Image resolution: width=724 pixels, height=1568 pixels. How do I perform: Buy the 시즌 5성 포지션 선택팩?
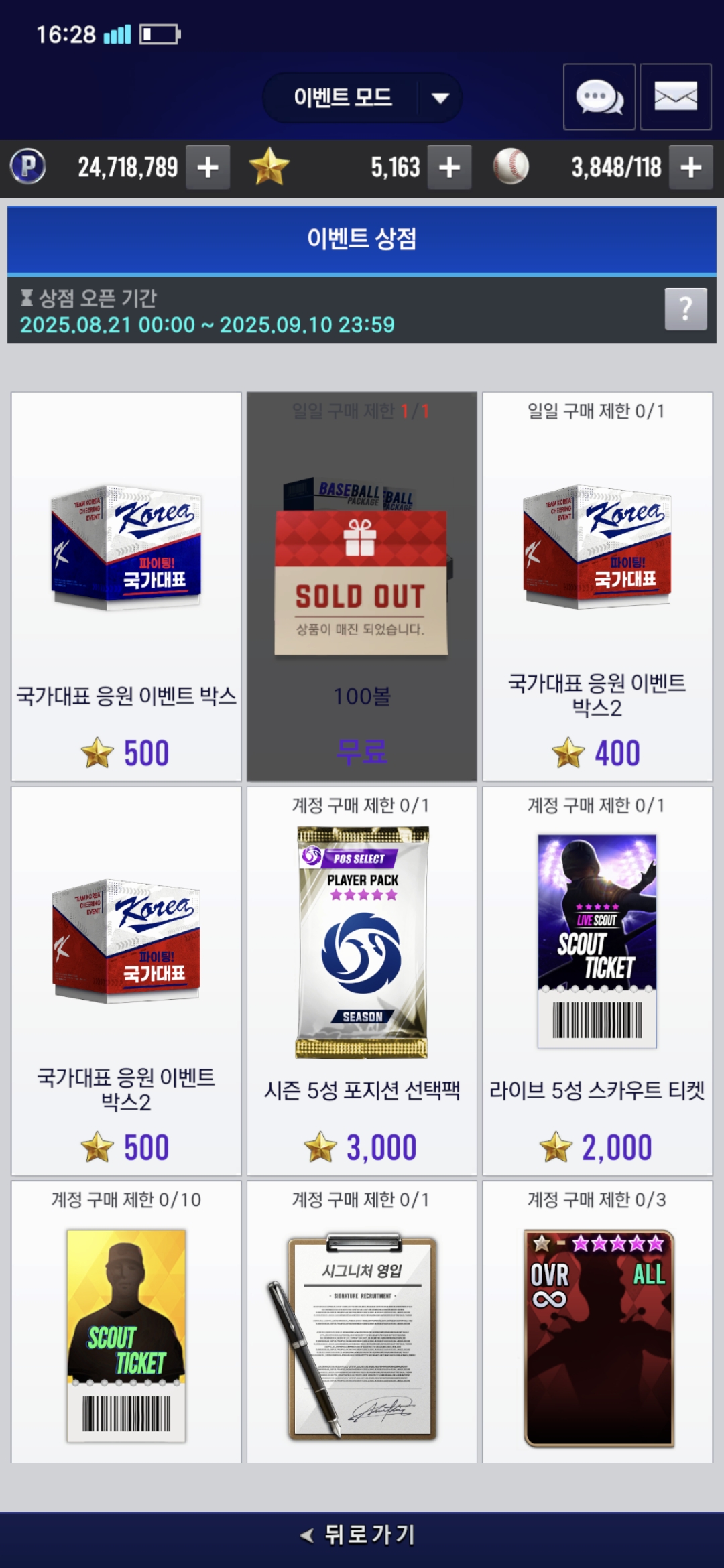[x=362, y=981]
